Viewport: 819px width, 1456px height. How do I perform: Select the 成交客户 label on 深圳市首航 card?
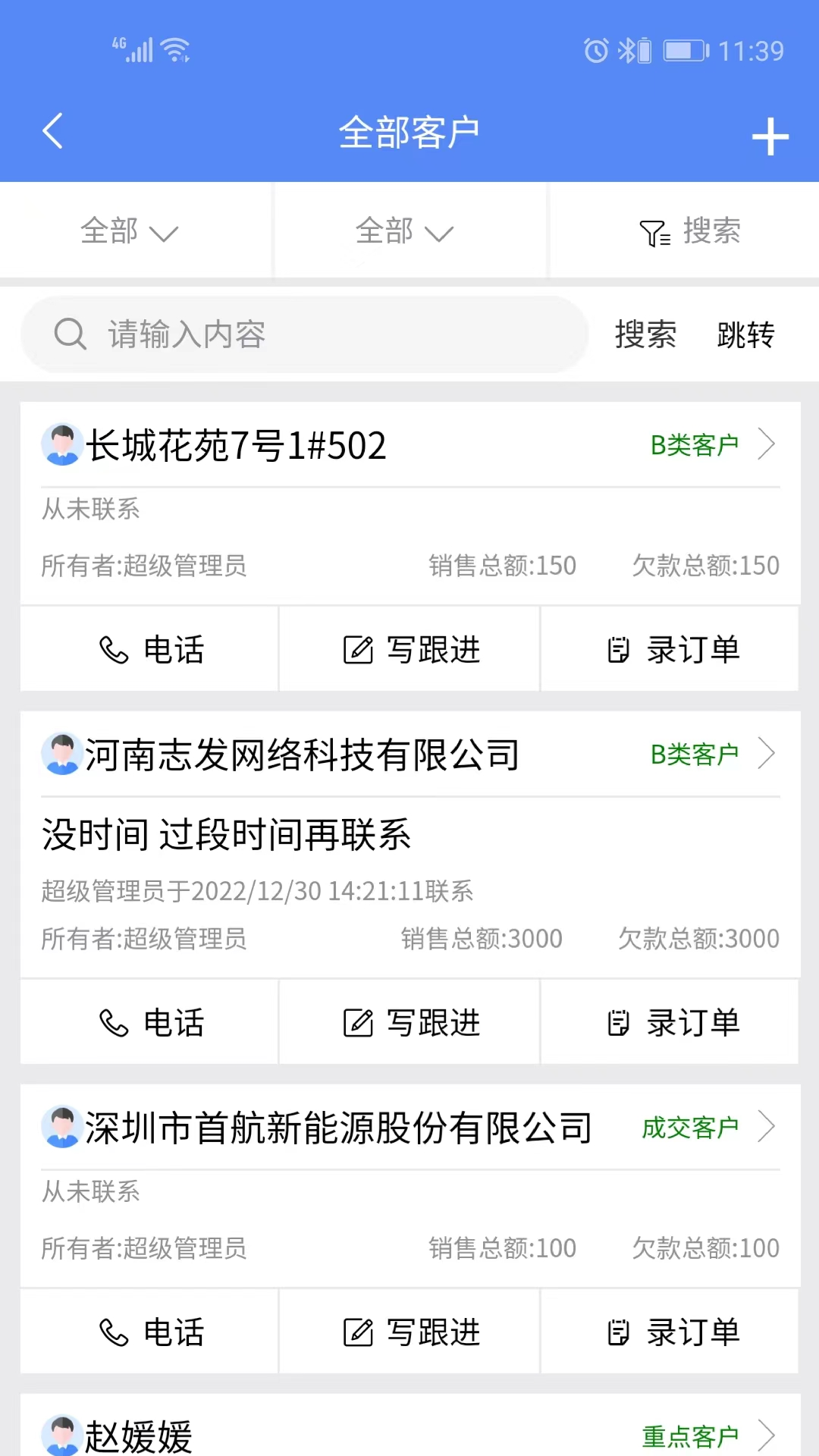[689, 1128]
